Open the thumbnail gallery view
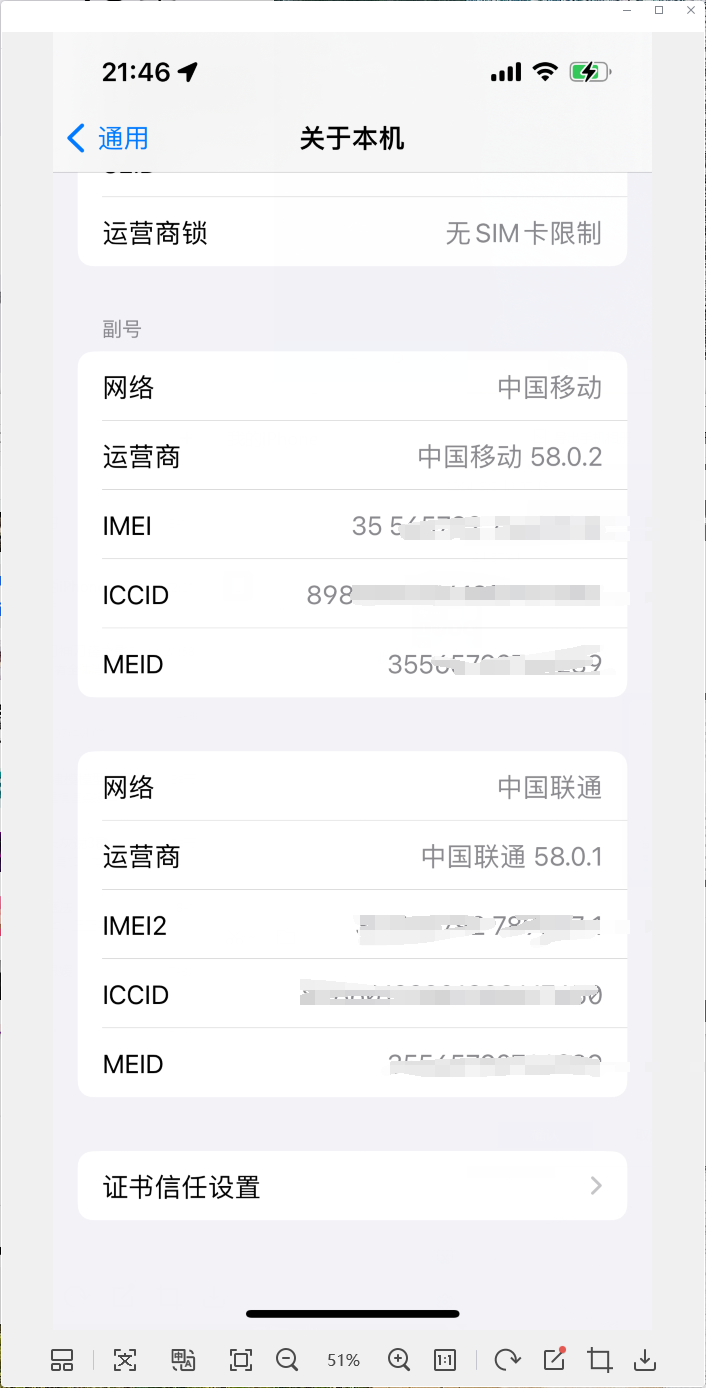This screenshot has height=1388, width=706. point(62,1360)
